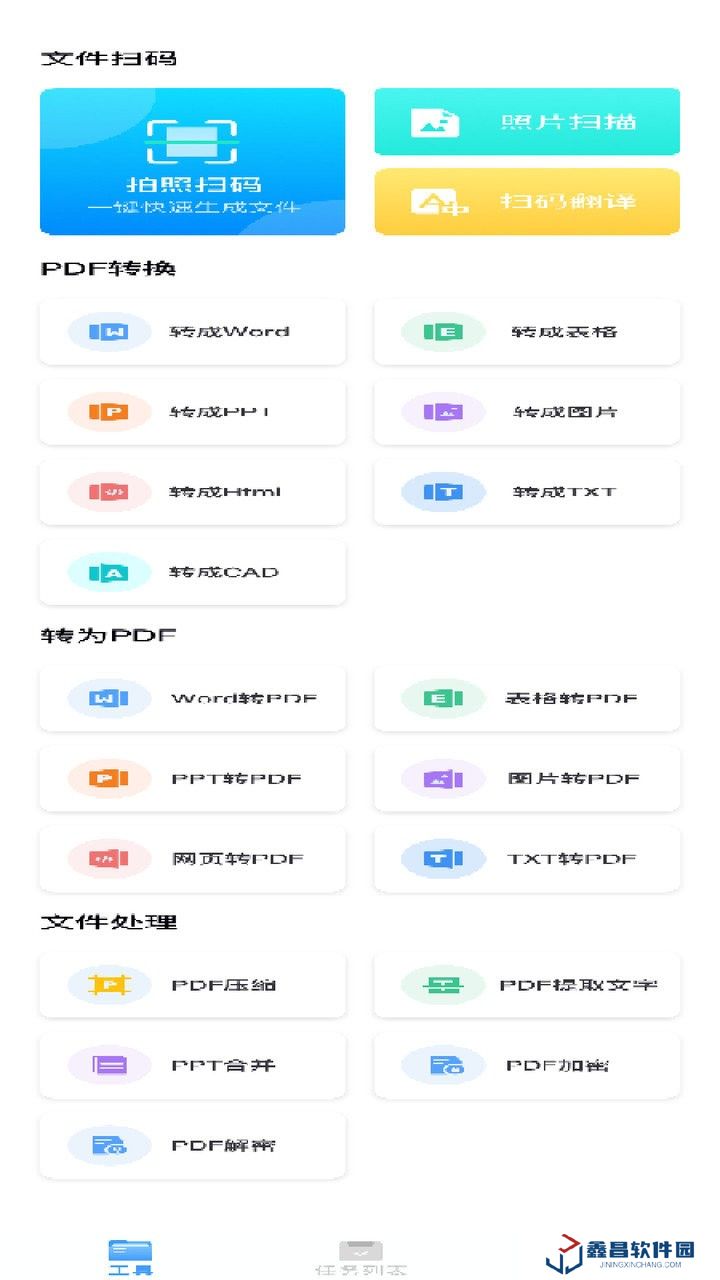Open 扫码翻译 translation feature
The height and width of the screenshot is (1280, 720).
[x=527, y=201]
